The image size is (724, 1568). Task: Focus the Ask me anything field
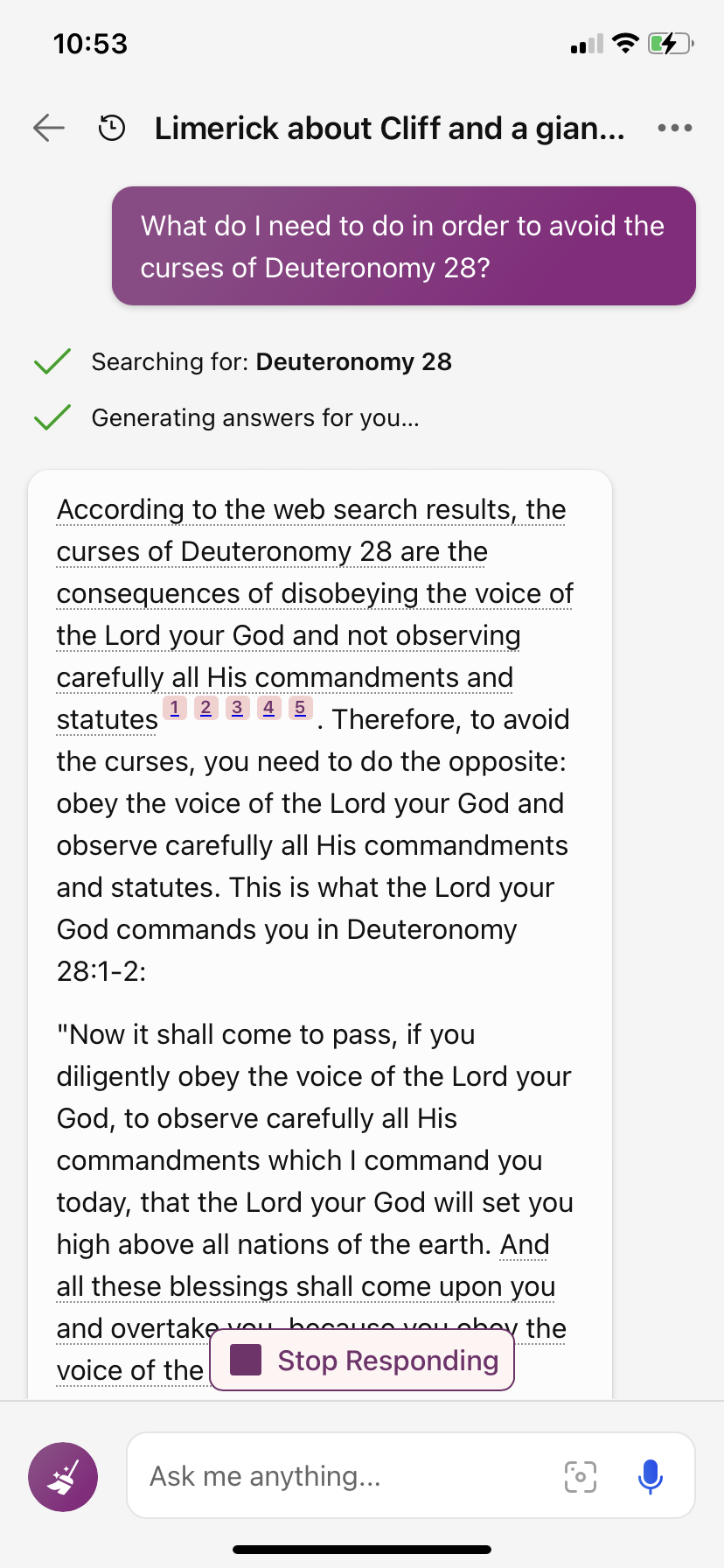point(350,1476)
